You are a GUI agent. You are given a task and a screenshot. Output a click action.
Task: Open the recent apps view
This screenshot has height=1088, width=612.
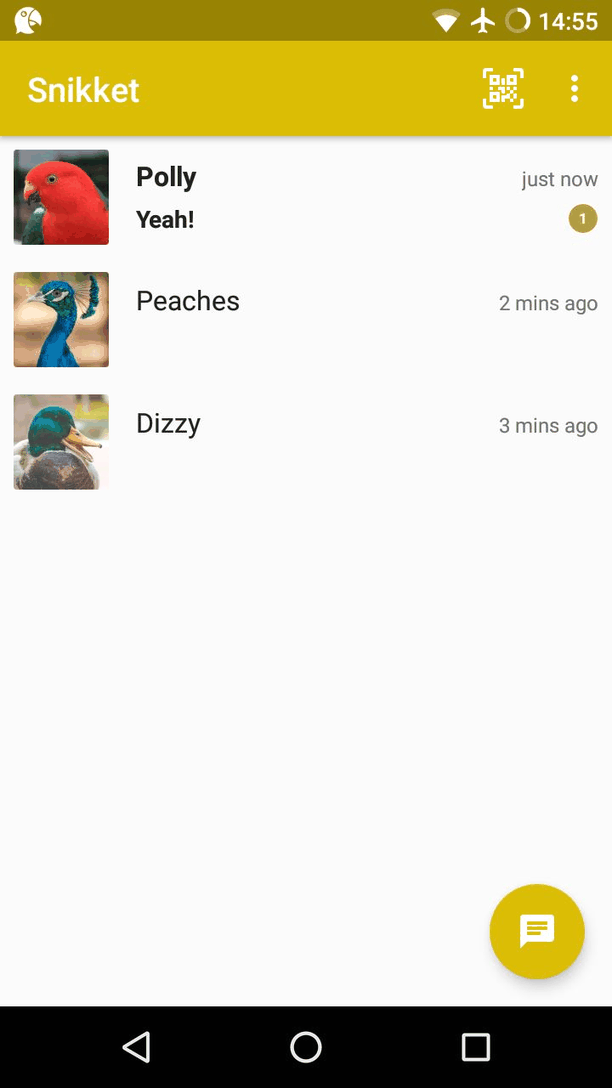click(476, 1047)
